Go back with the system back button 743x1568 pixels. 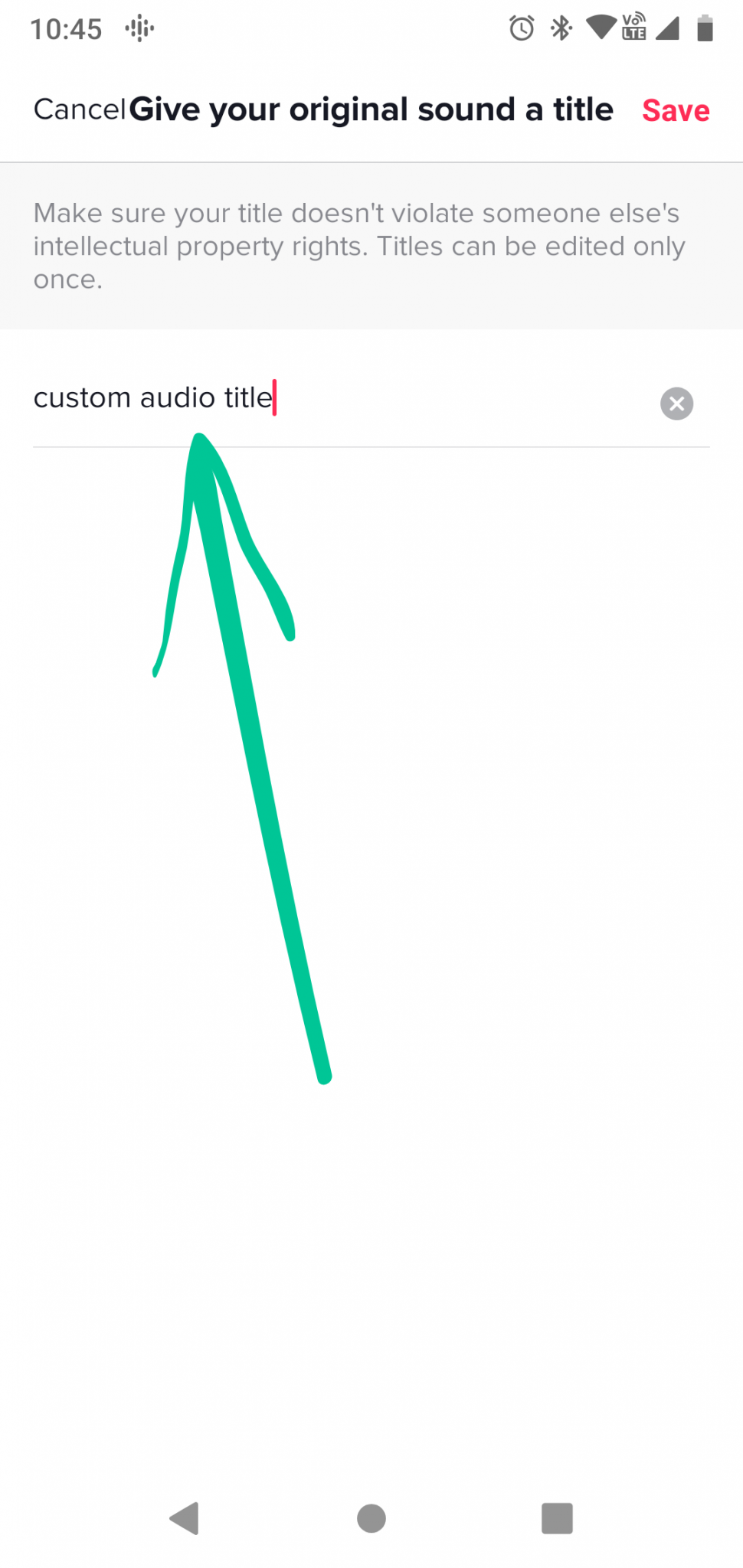coord(185,1518)
